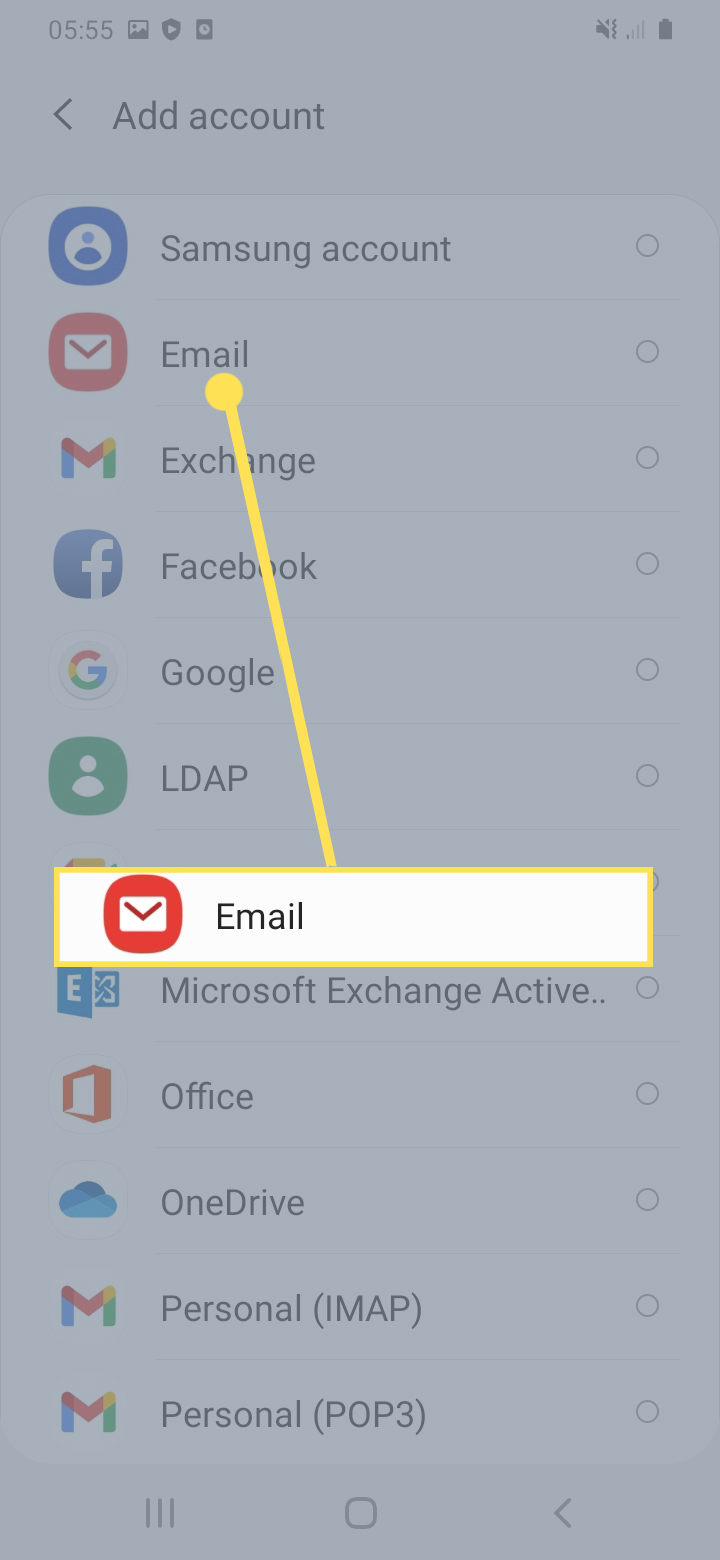Screen dimensions: 720x1560
Task: Add a Google account
Action: tap(217, 673)
